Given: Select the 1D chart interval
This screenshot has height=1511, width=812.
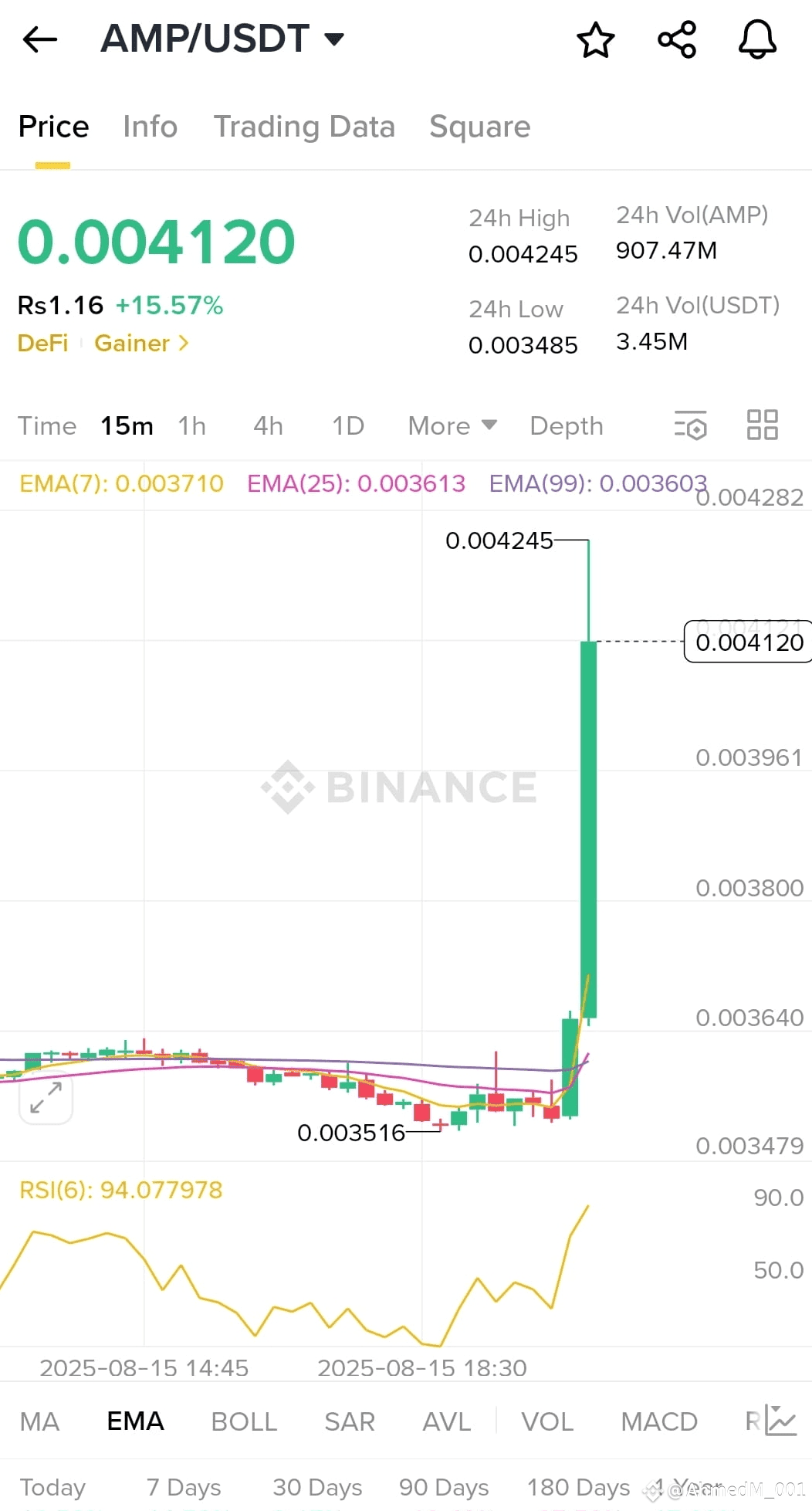Looking at the screenshot, I should [348, 426].
